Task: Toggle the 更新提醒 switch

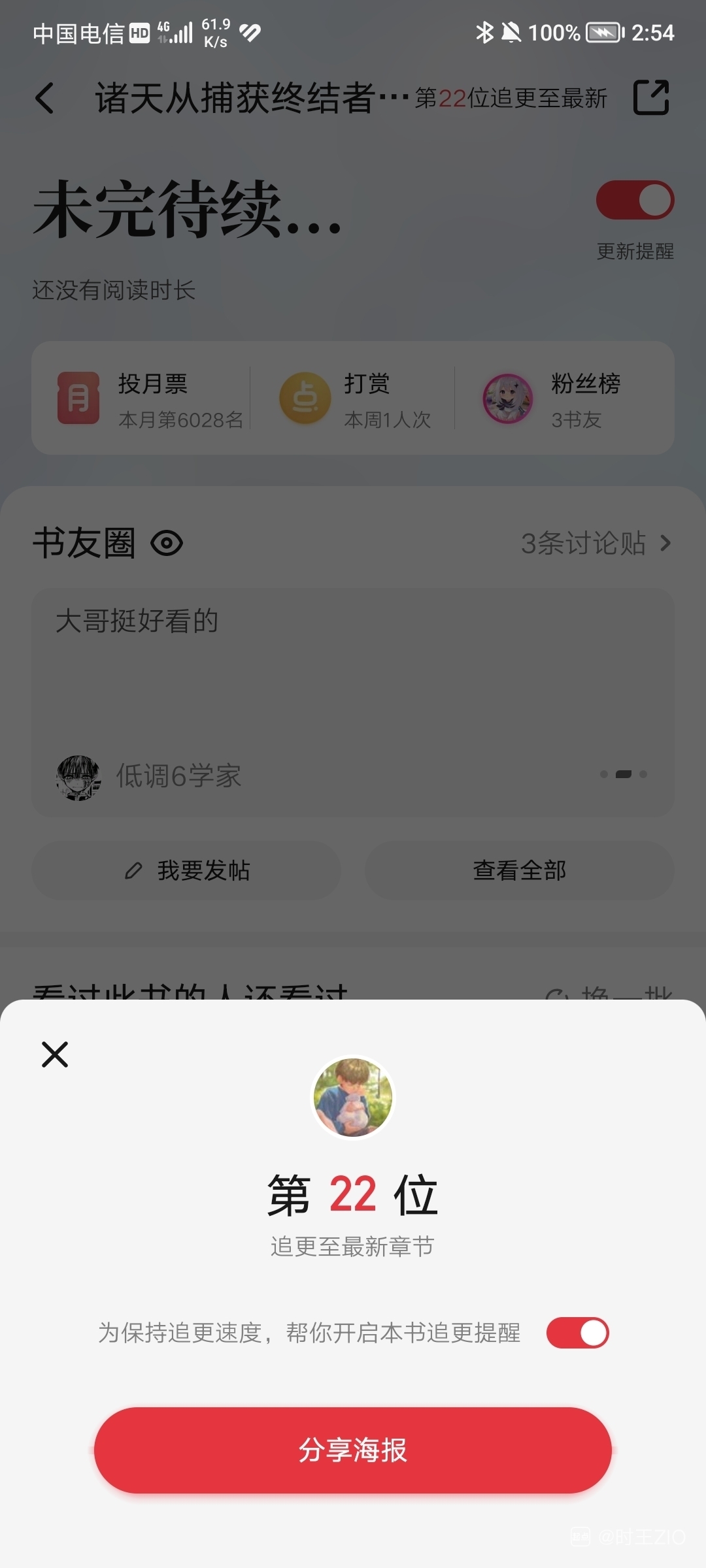Action: (635, 200)
